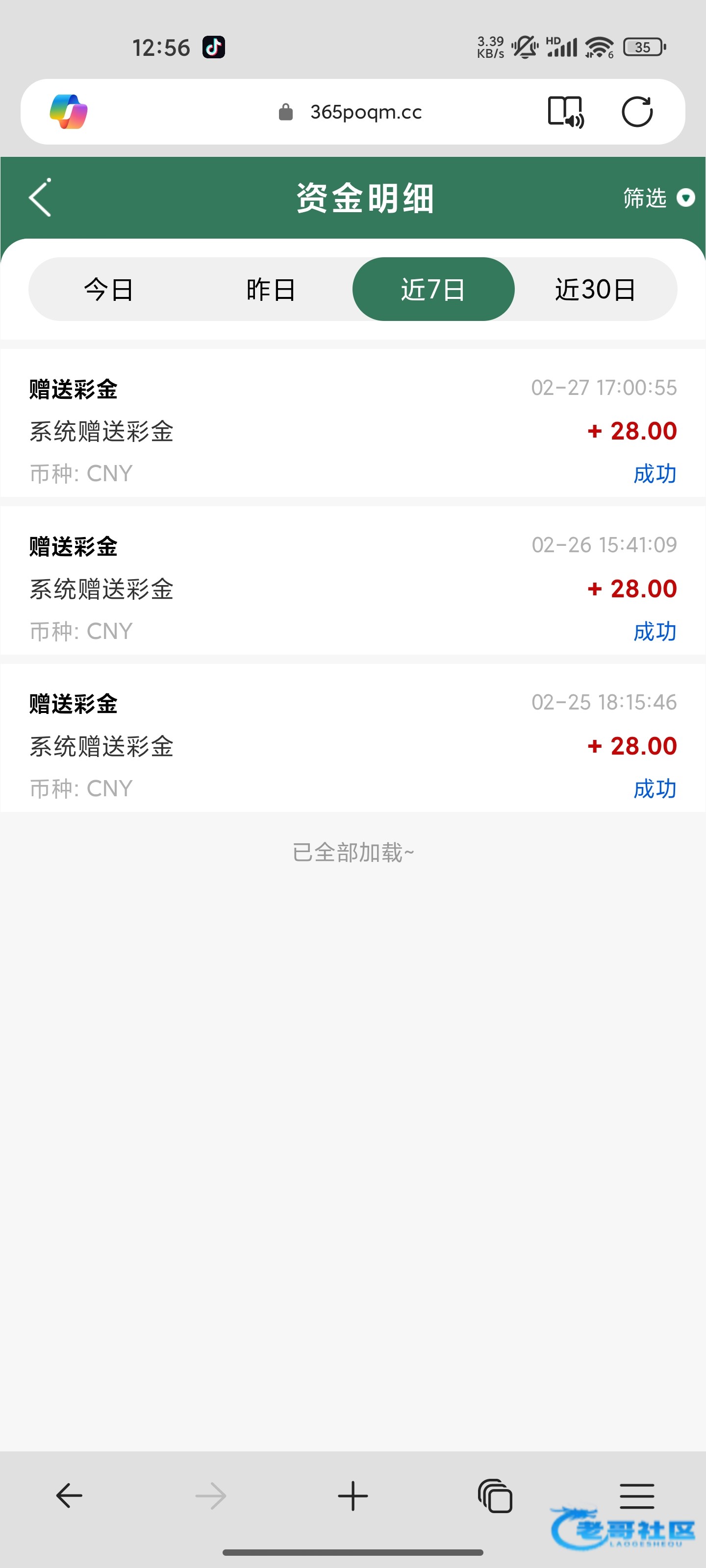Go back using the browser back arrow
Screen dimensions: 706x1568
point(69,1495)
